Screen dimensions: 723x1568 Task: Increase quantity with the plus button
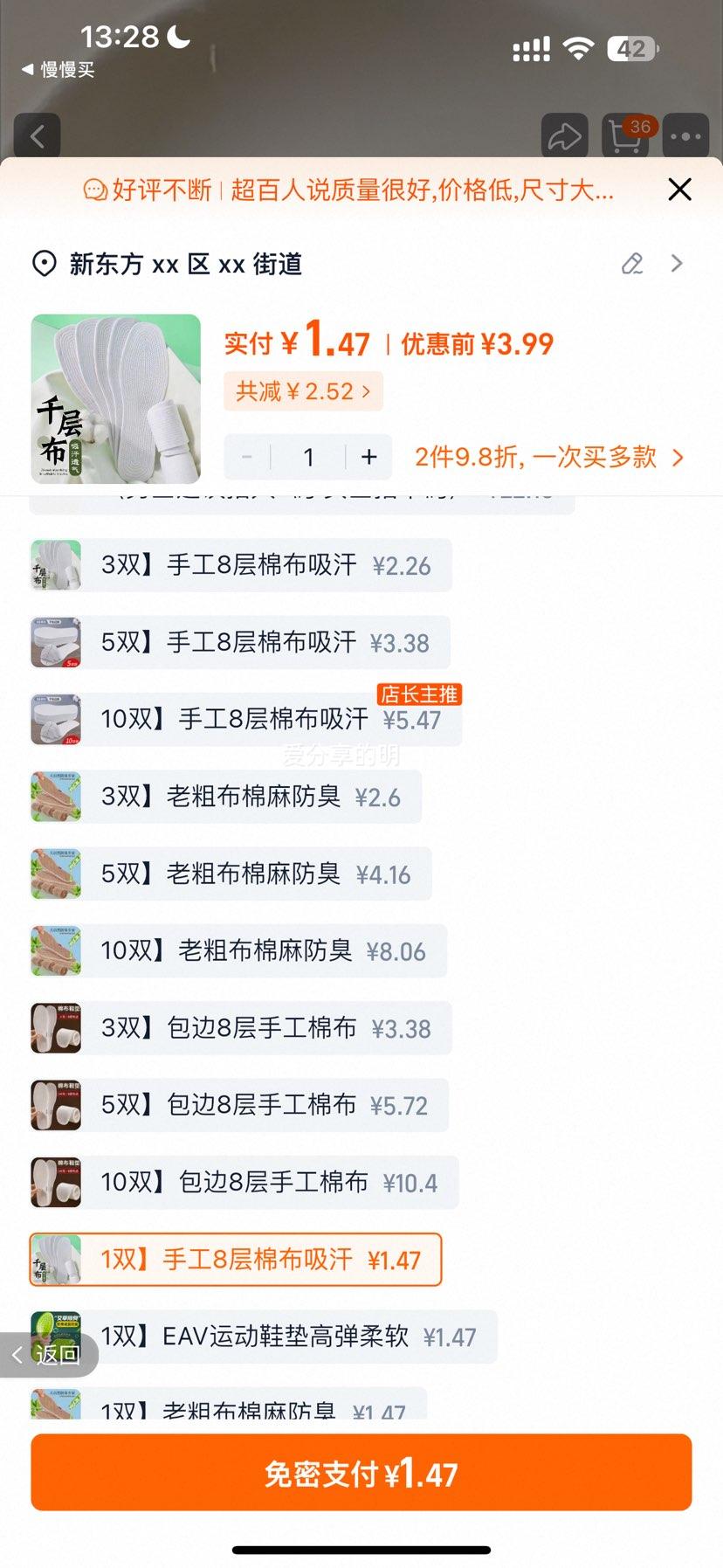(x=368, y=457)
